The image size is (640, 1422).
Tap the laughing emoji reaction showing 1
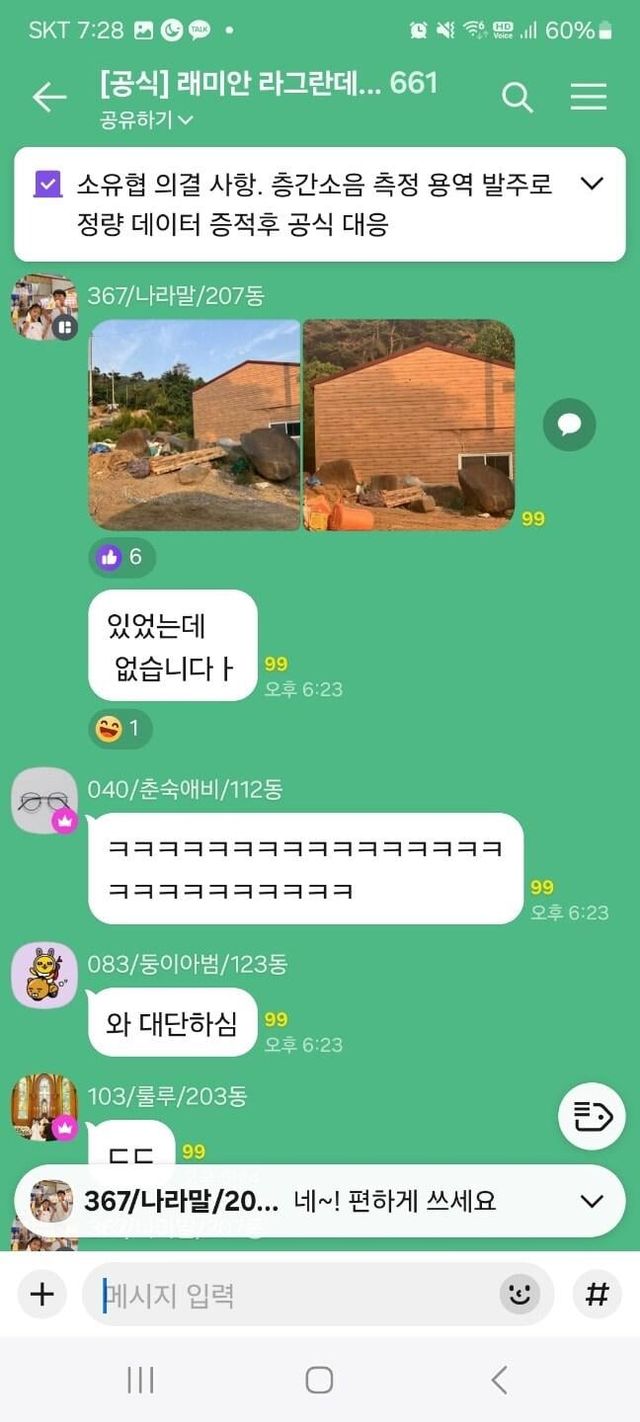click(x=120, y=729)
